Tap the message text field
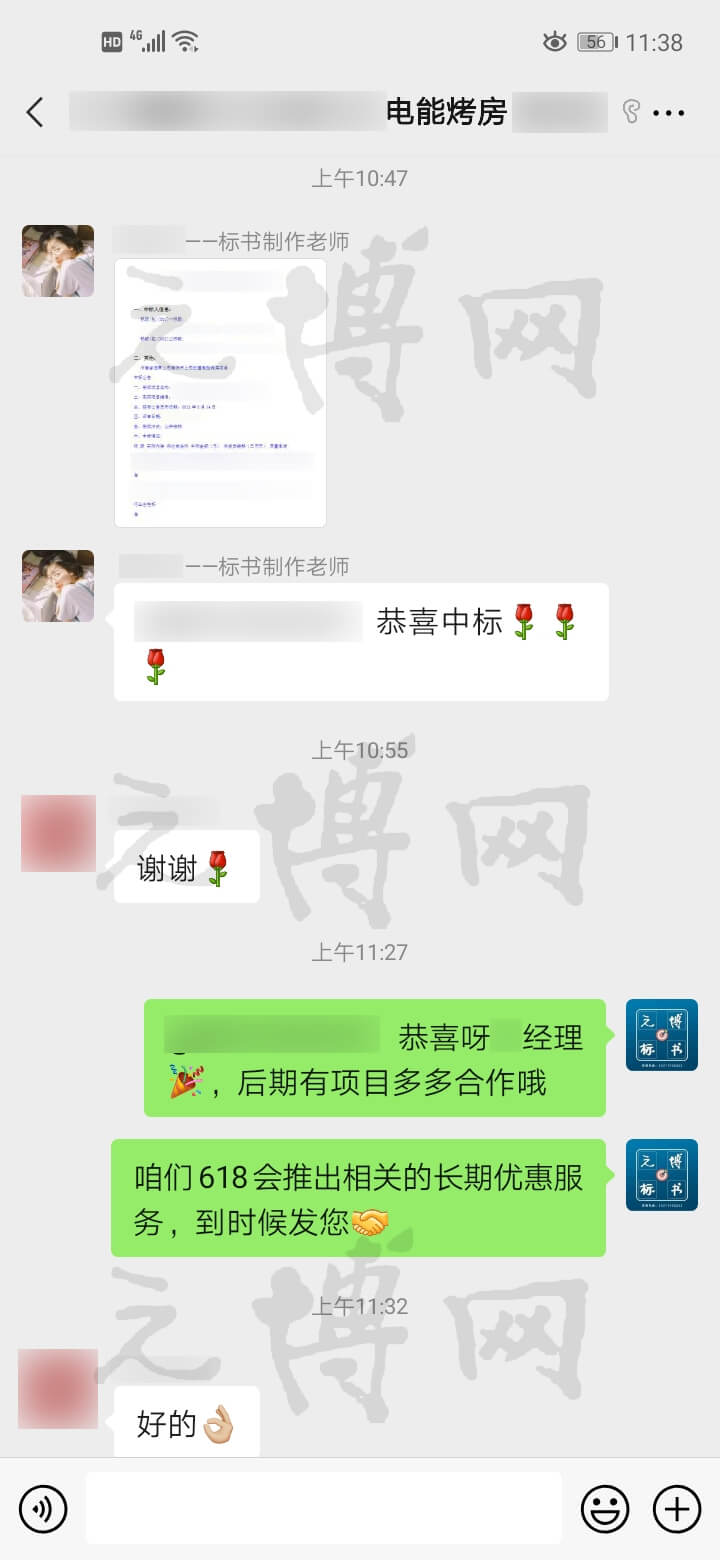 [323, 1508]
